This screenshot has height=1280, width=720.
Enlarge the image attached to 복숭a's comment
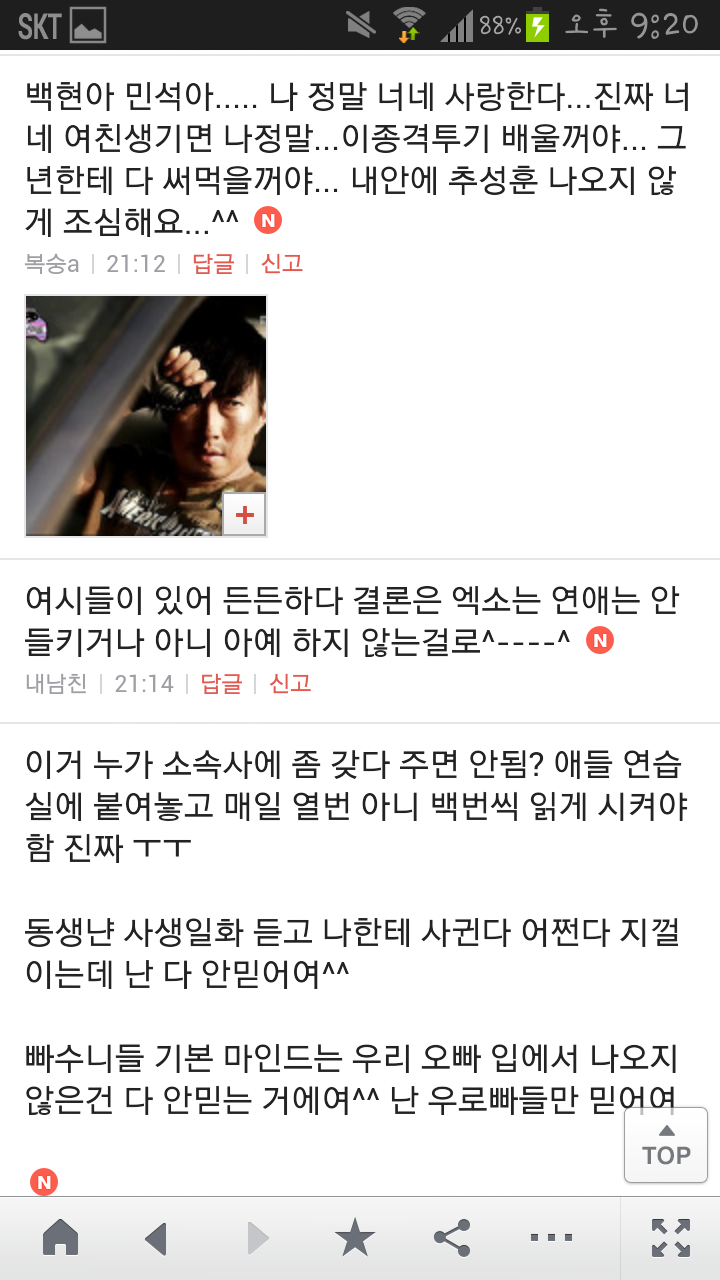(x=244, y=515)
